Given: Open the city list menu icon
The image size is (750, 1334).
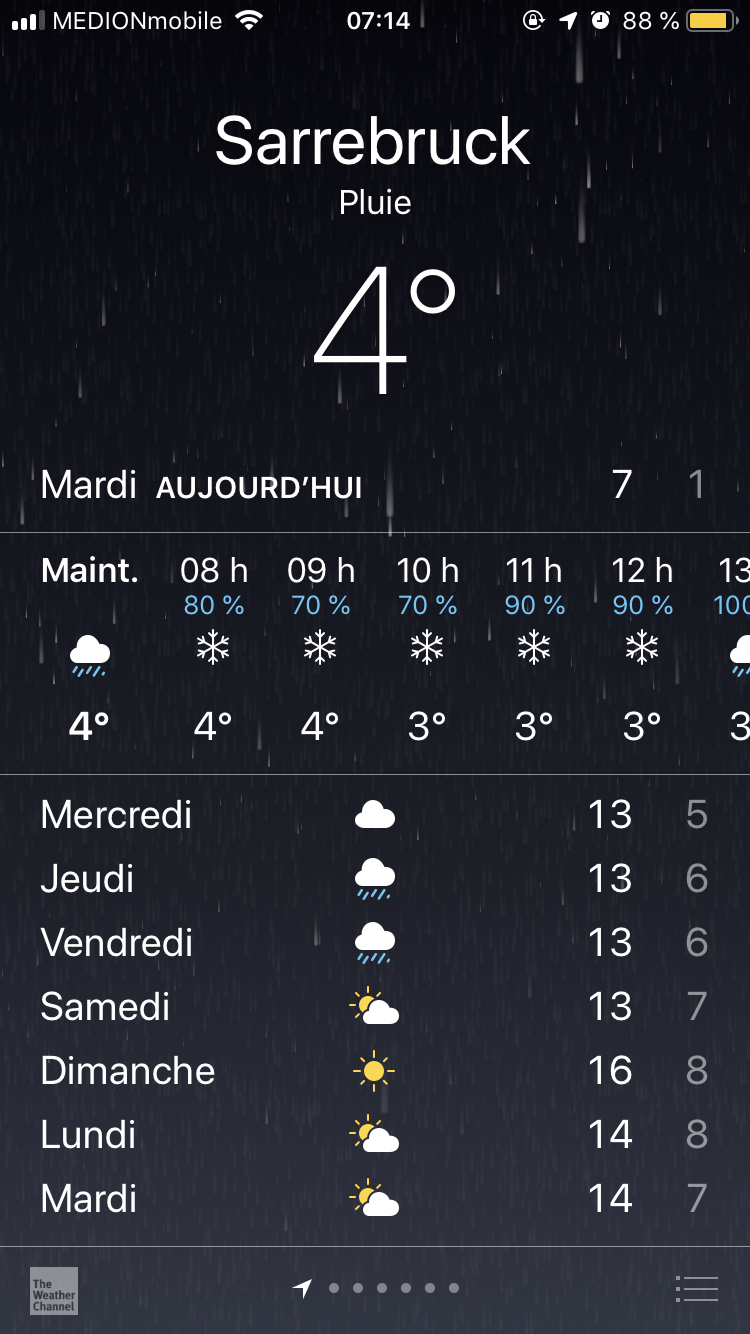Looking at the screenshot, I should coord(697,1289).
